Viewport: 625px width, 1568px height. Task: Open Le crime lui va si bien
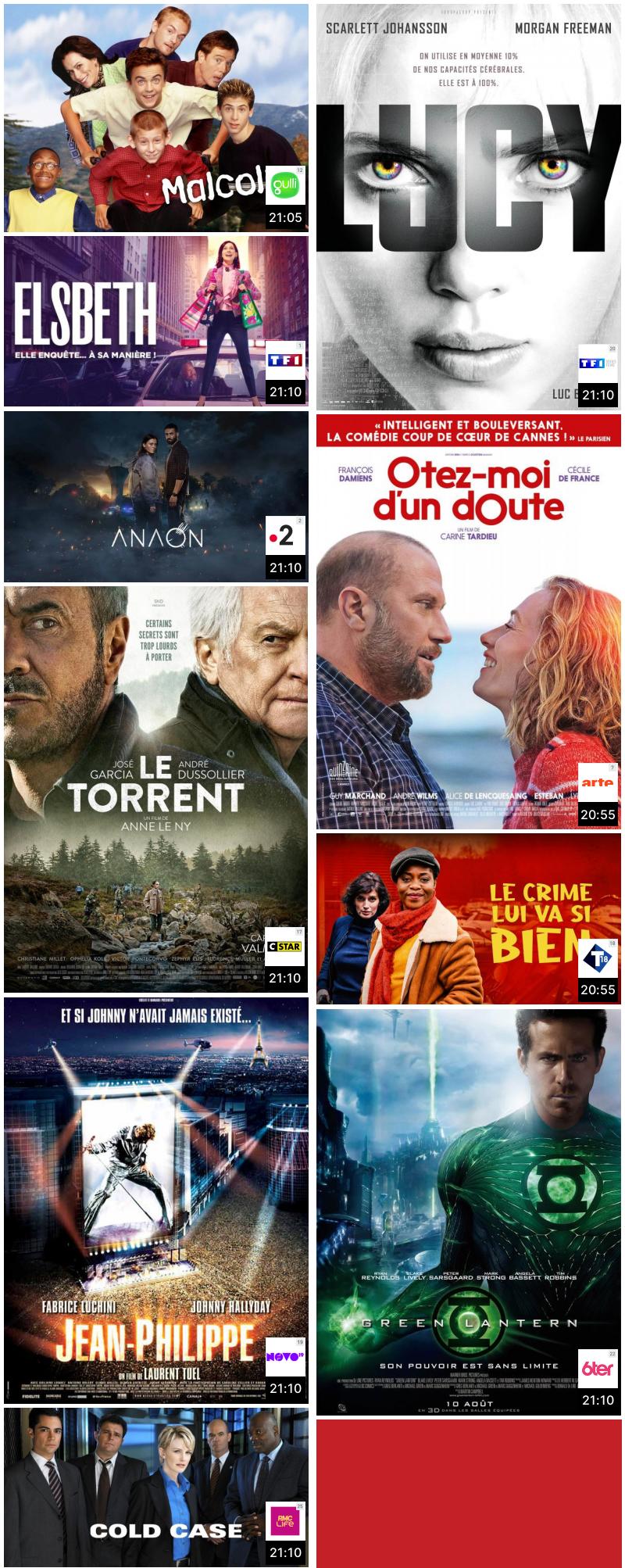pos(469,918)
